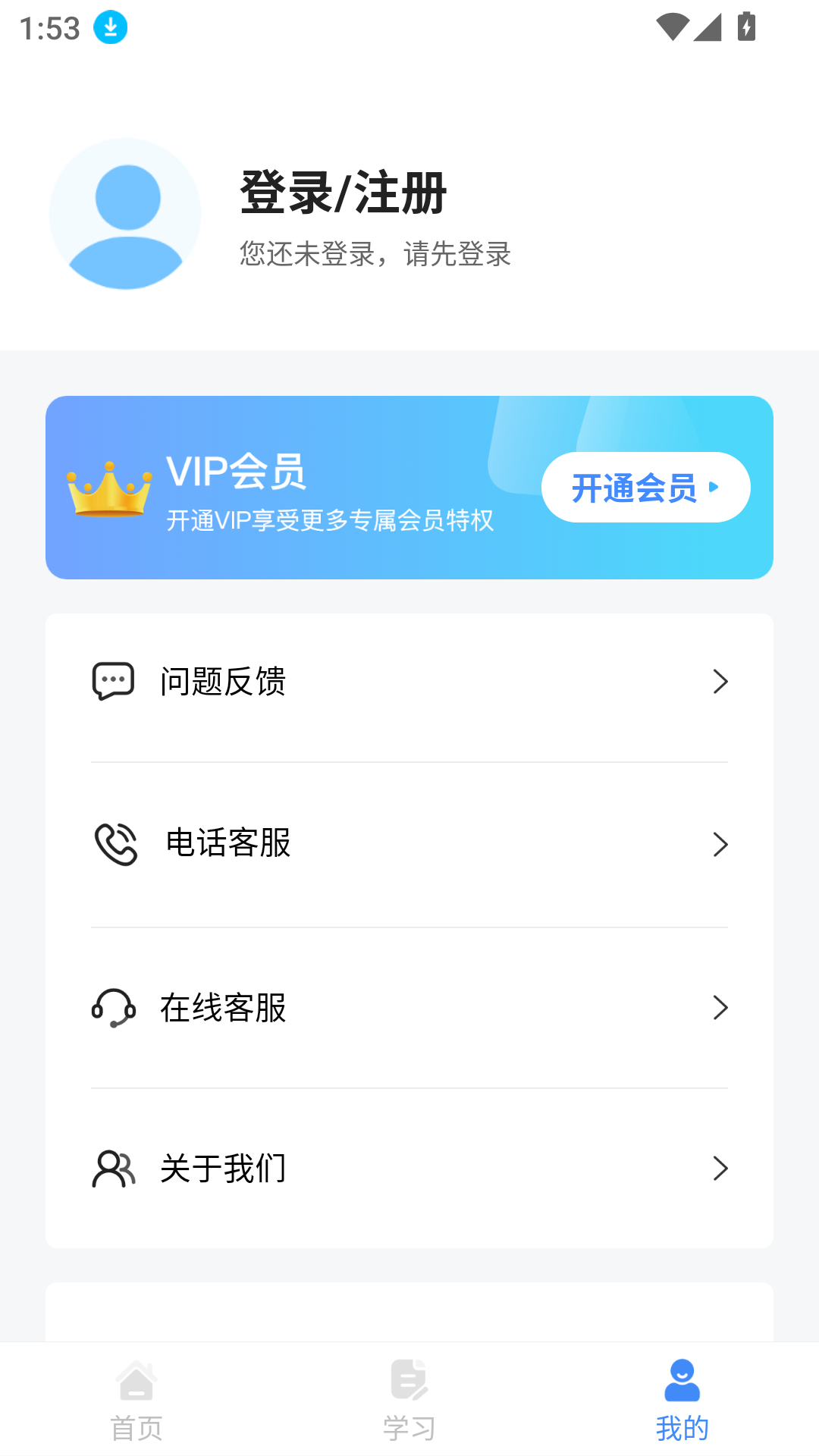Tap the profile avatar to log in
The height and width of the screenshot is (1456, 819).
point(125,214)
